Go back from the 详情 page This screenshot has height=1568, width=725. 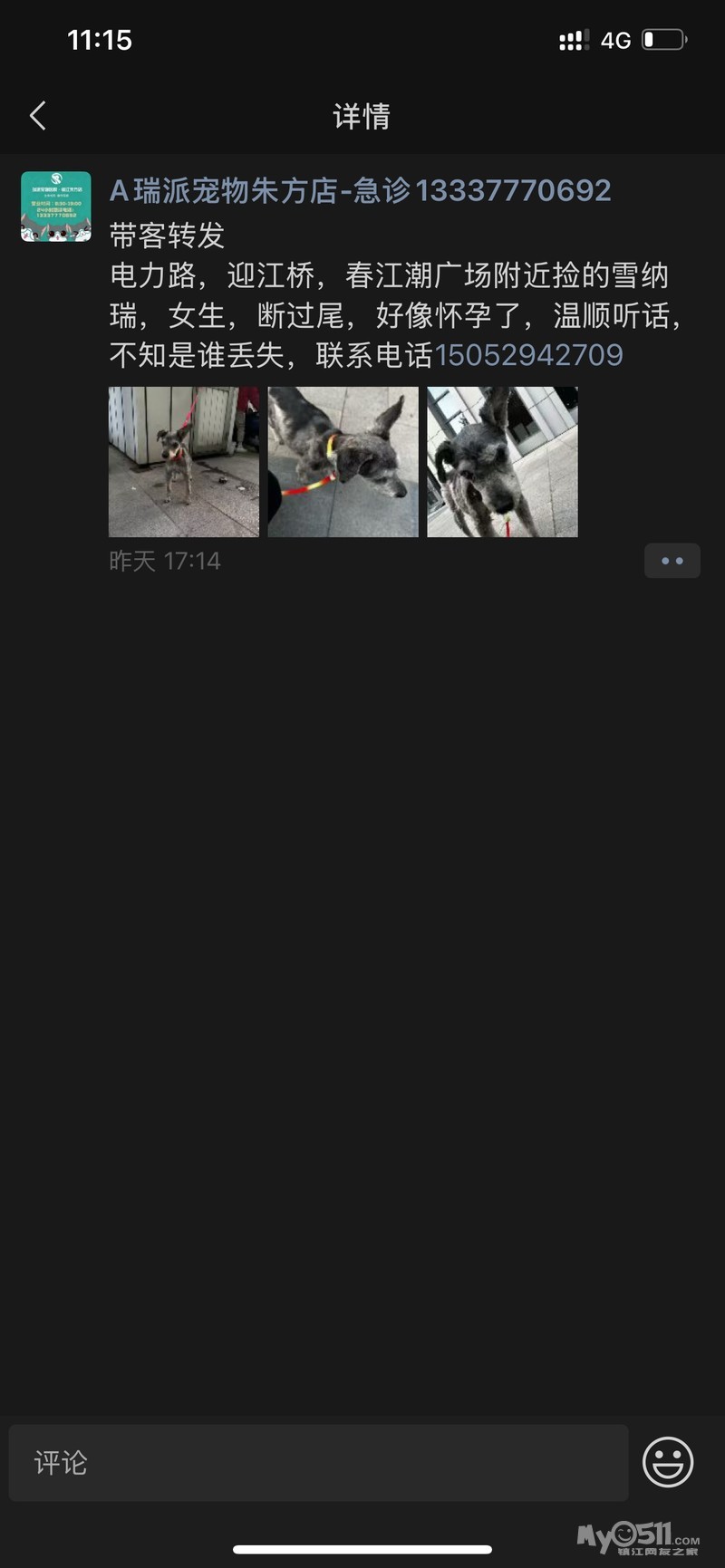tap(38, 116)
